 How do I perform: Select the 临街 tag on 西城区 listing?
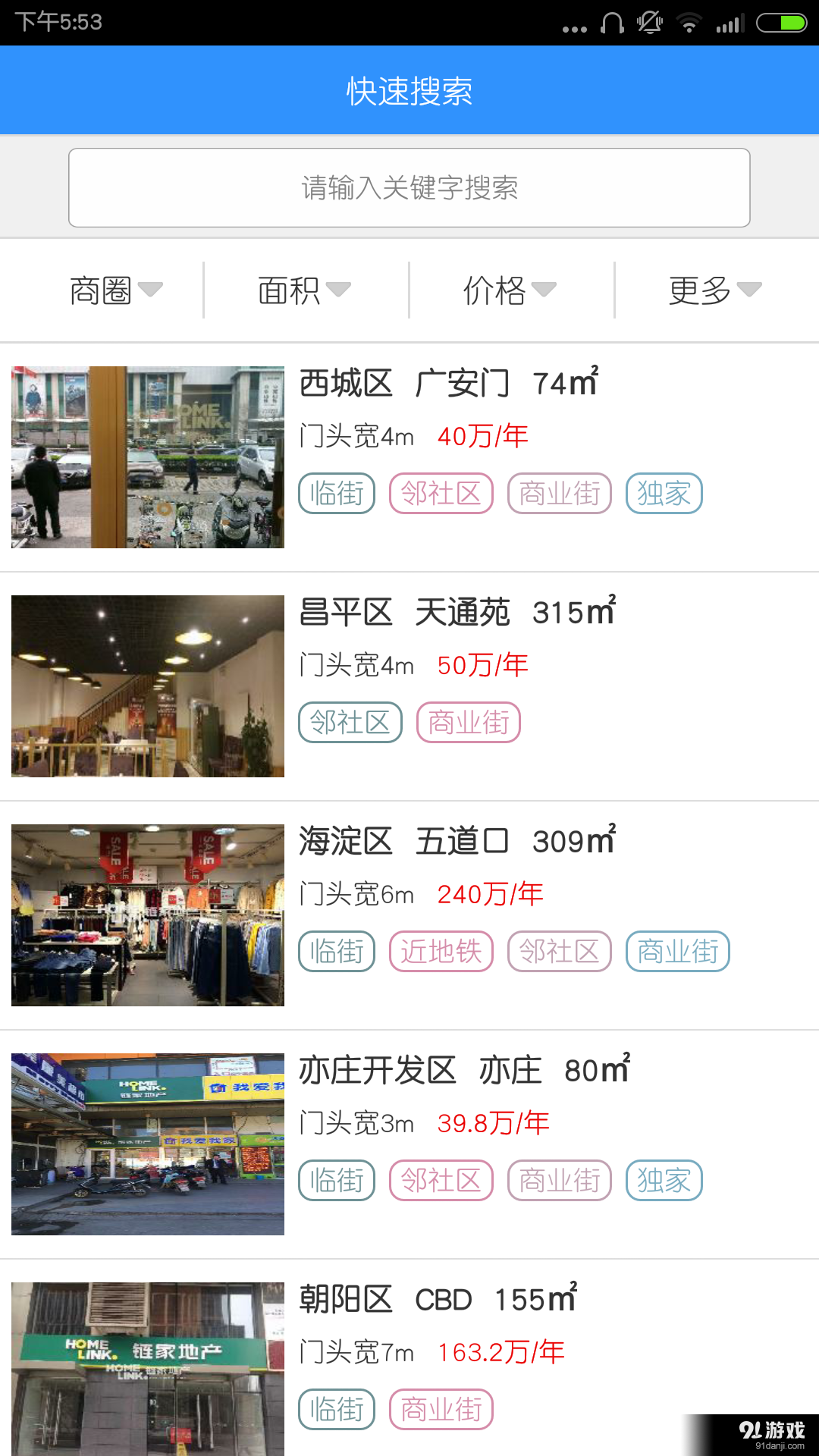click(336, 494)
